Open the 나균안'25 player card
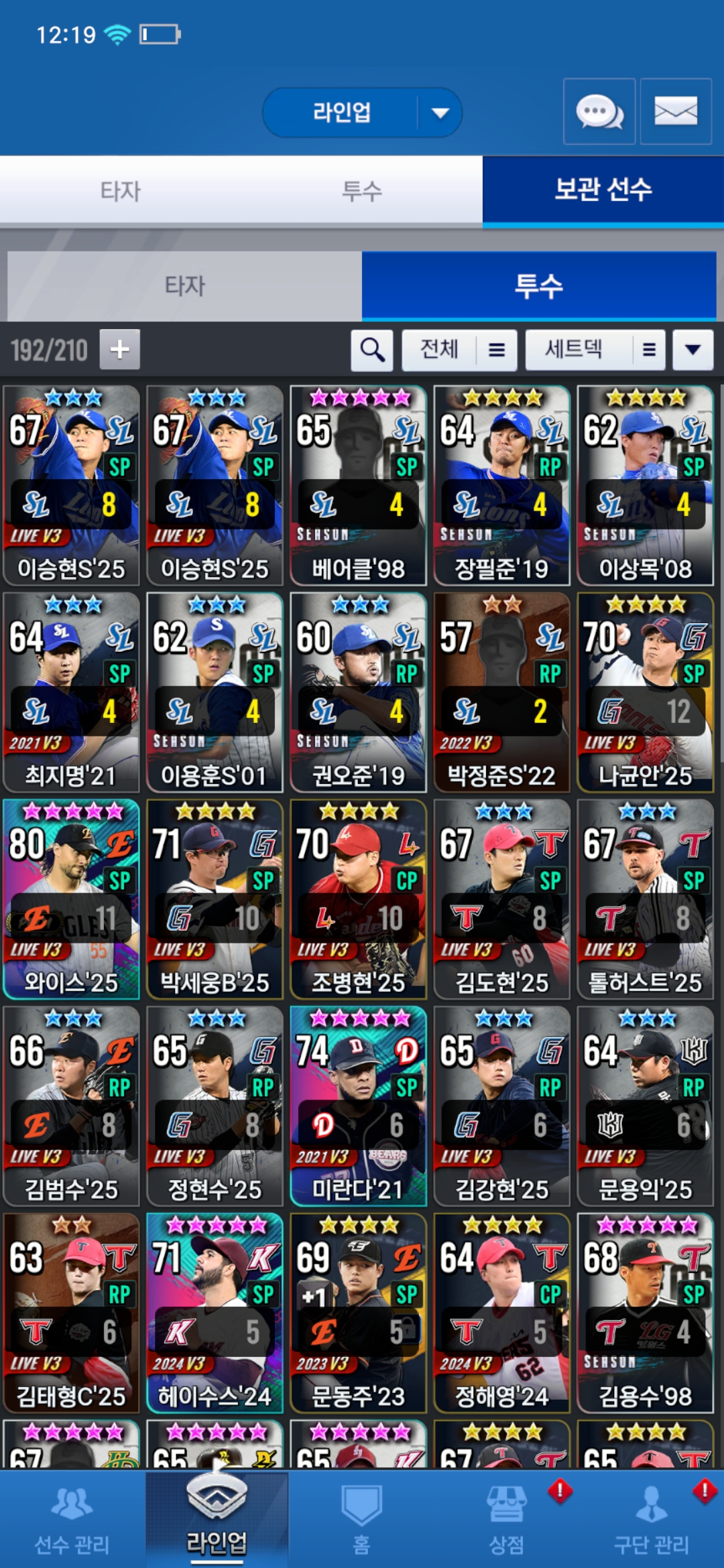This screenshot has height=1568, width=724. point(646,692)
